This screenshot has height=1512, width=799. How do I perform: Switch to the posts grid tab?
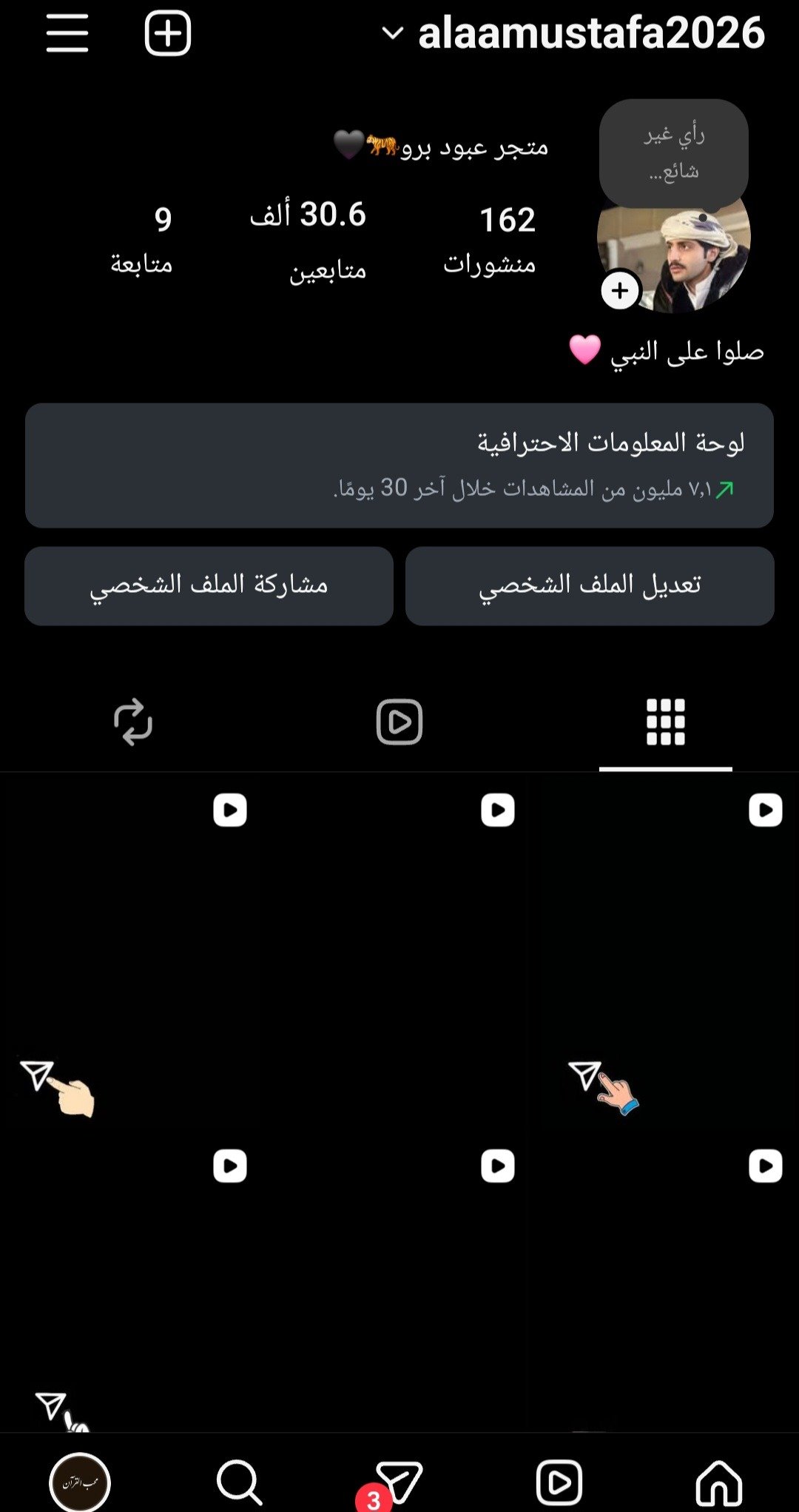coord(665,722)
